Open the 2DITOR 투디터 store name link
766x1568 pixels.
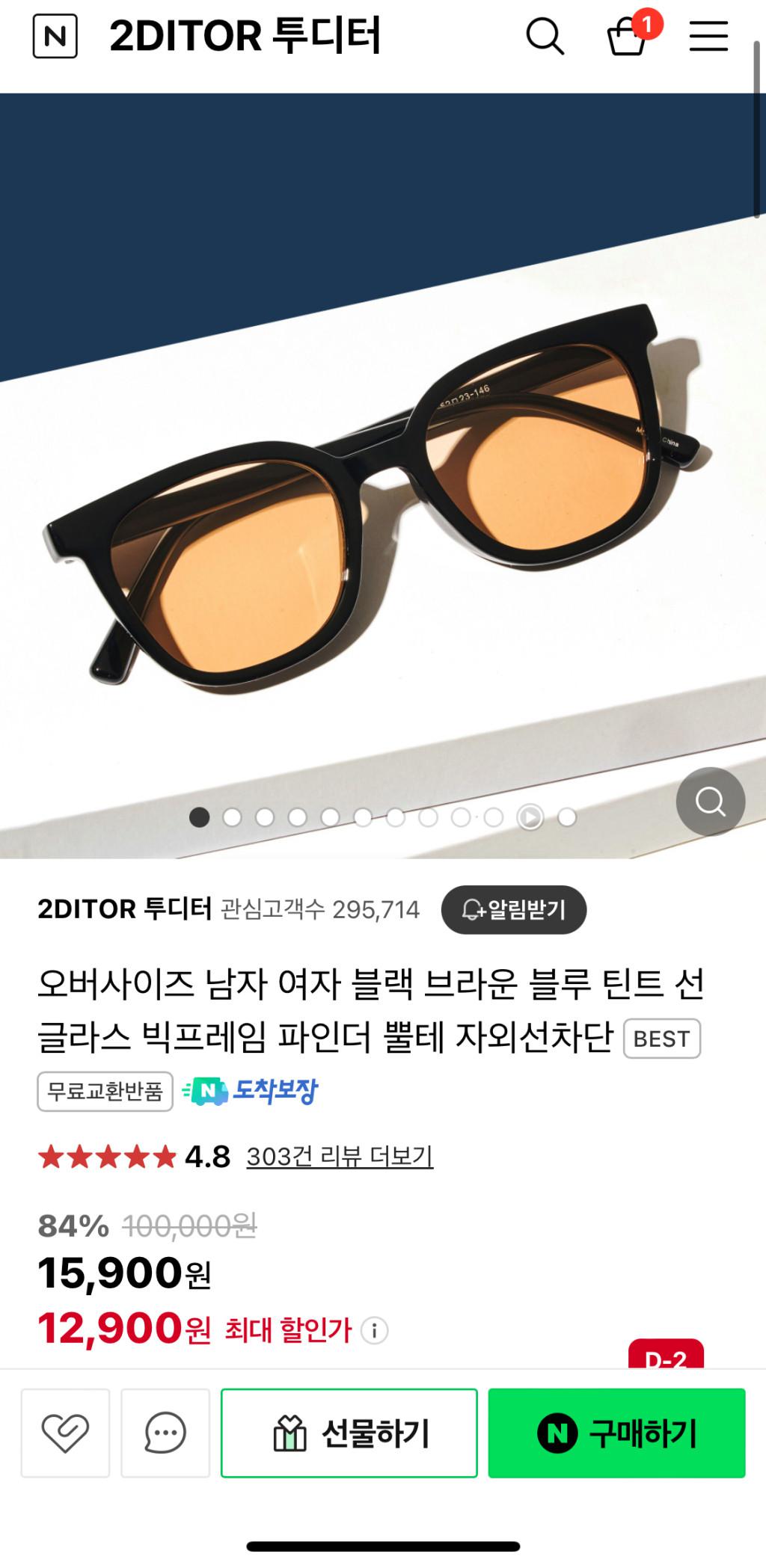click(x=124, y=909)
